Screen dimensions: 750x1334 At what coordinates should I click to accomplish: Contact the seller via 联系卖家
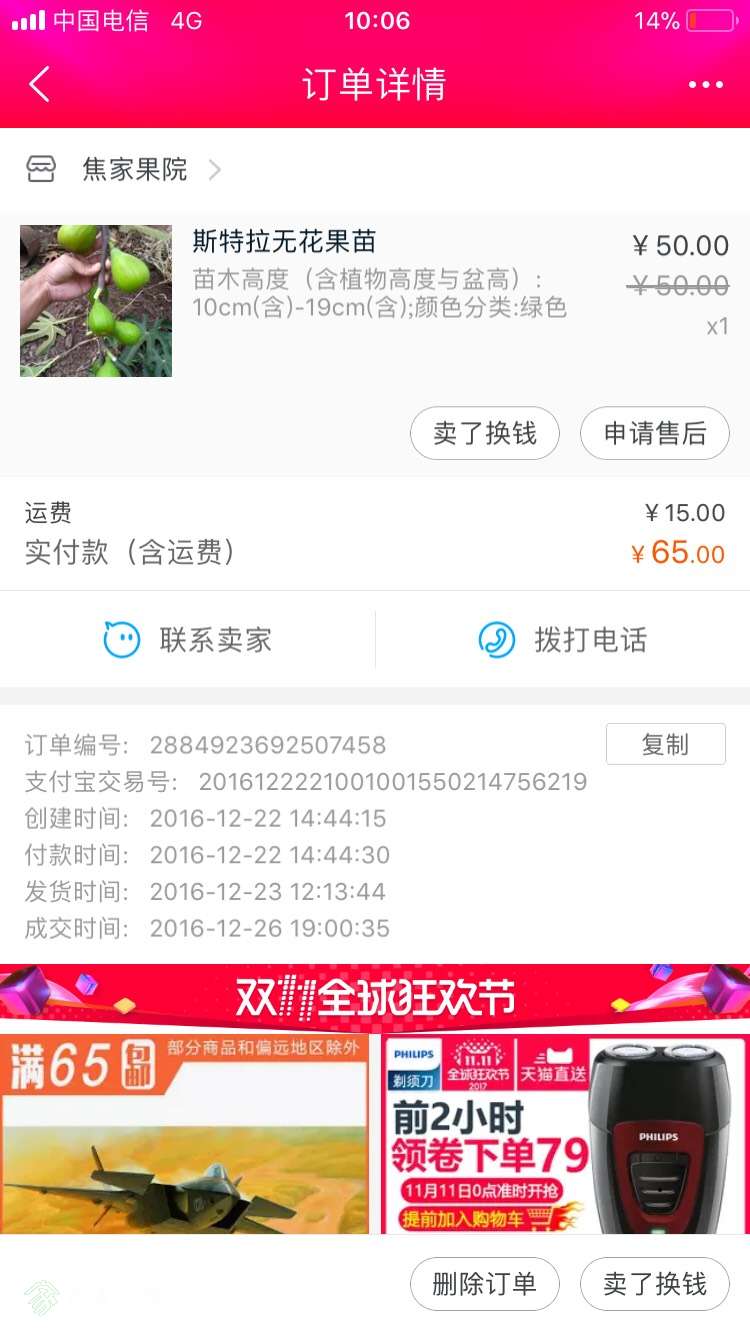(x=188, y=640)
